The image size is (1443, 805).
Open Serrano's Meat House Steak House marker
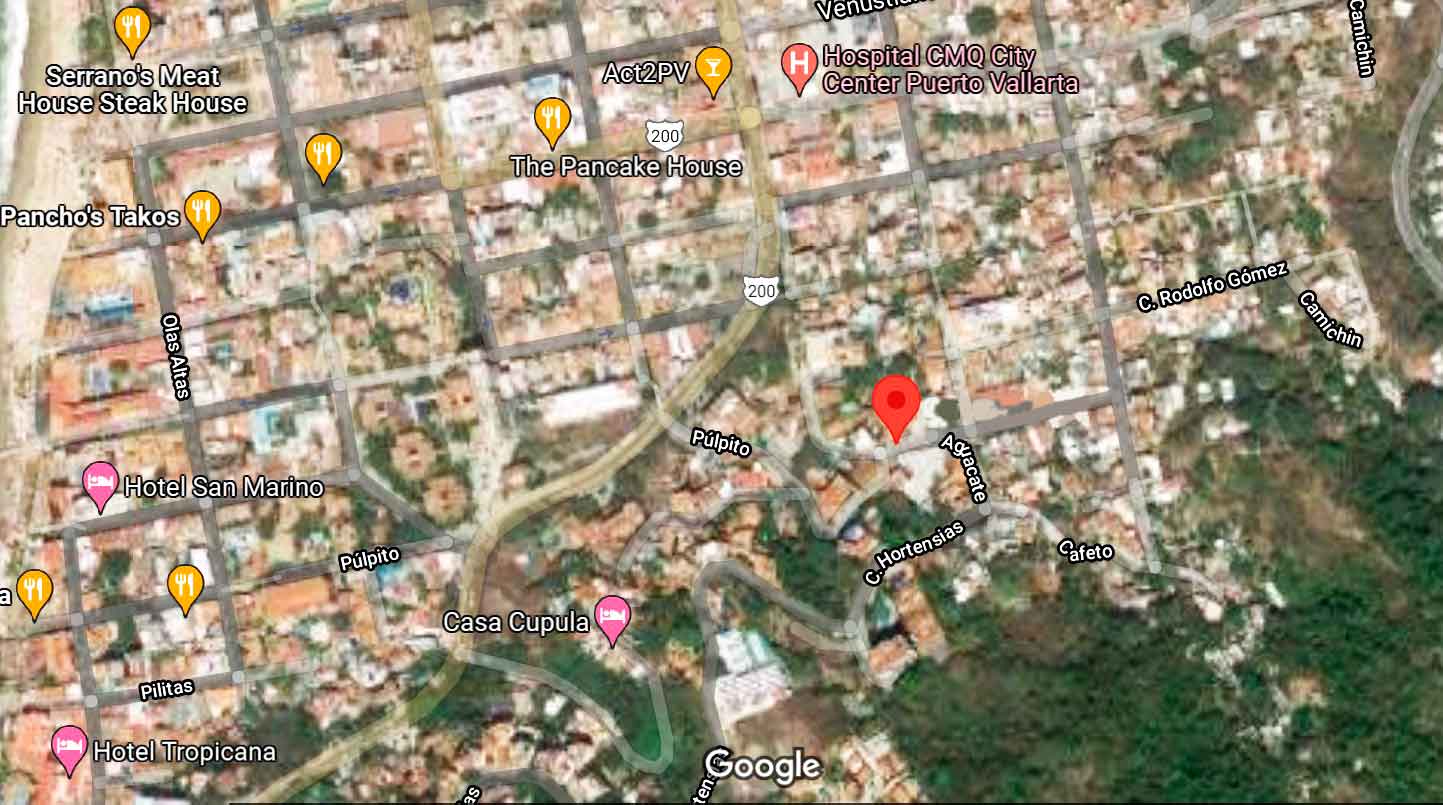(x=132, y=30)
